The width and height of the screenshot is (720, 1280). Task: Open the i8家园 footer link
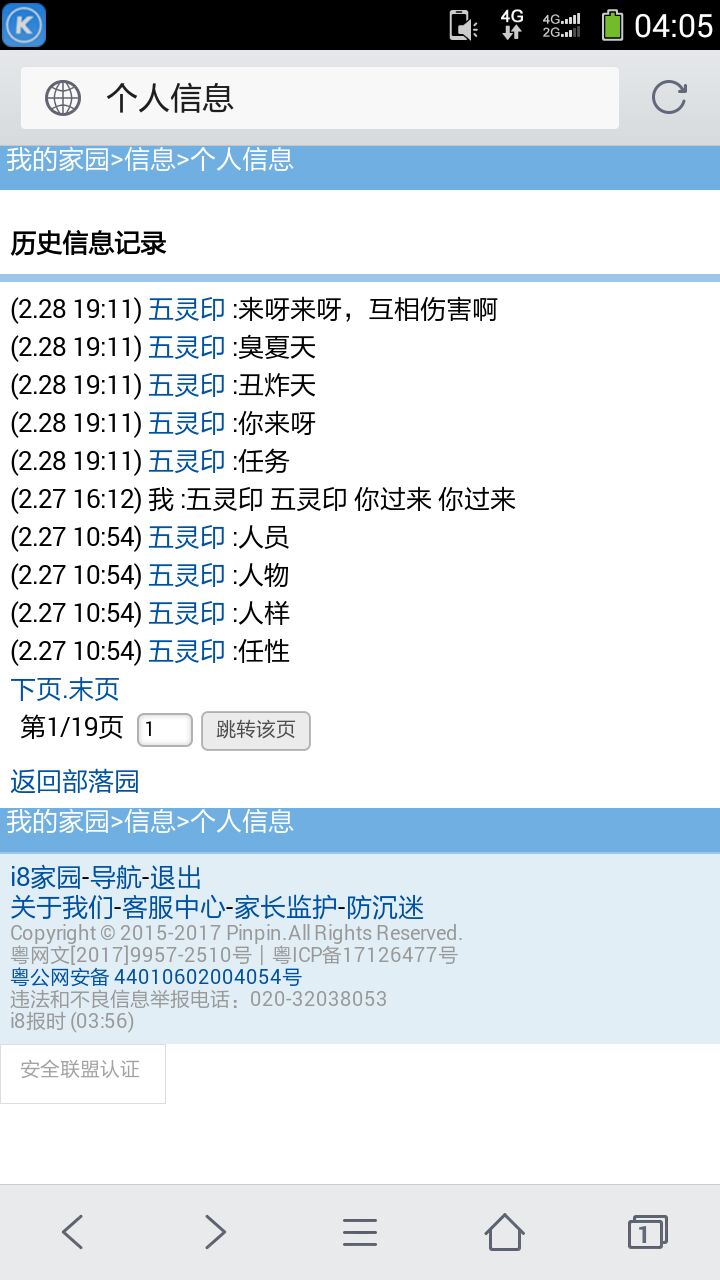(46, 878)
